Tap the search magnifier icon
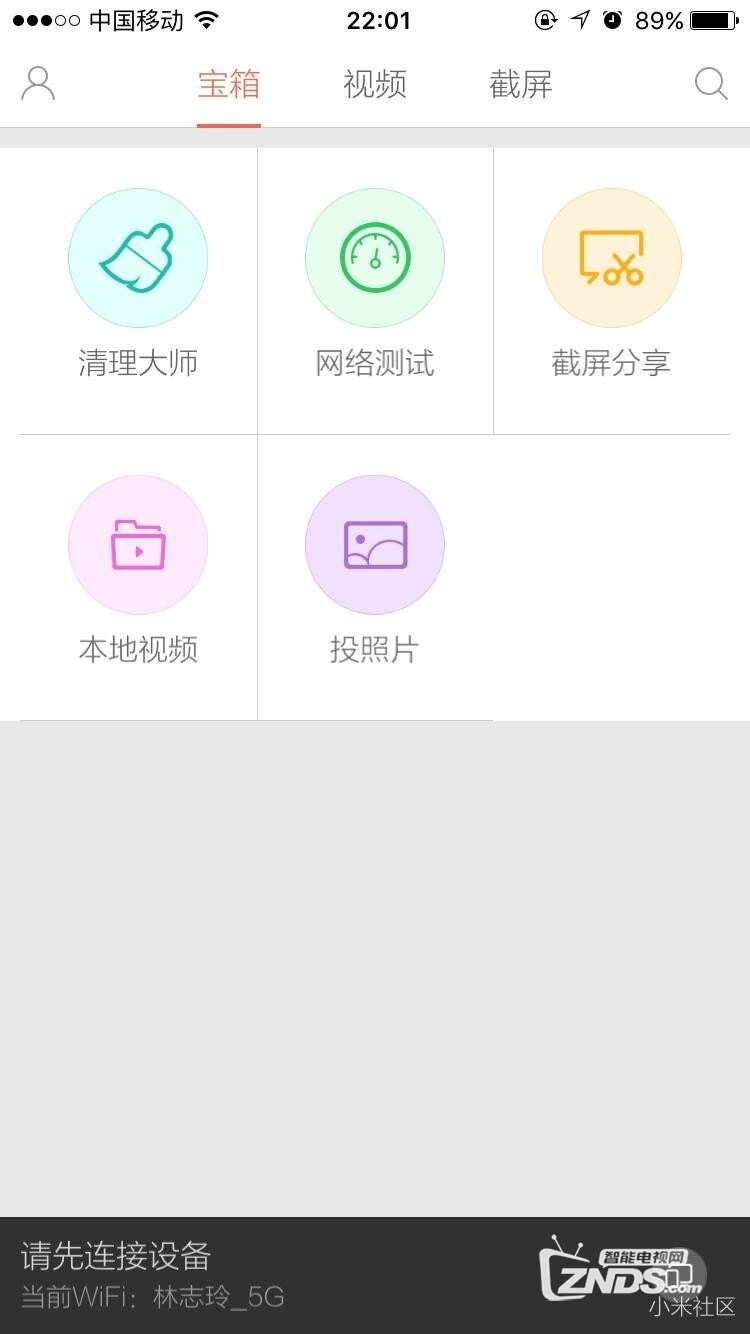Image resolution: width=750 pixels, height=1334 pixels. (x=711, y=84)
